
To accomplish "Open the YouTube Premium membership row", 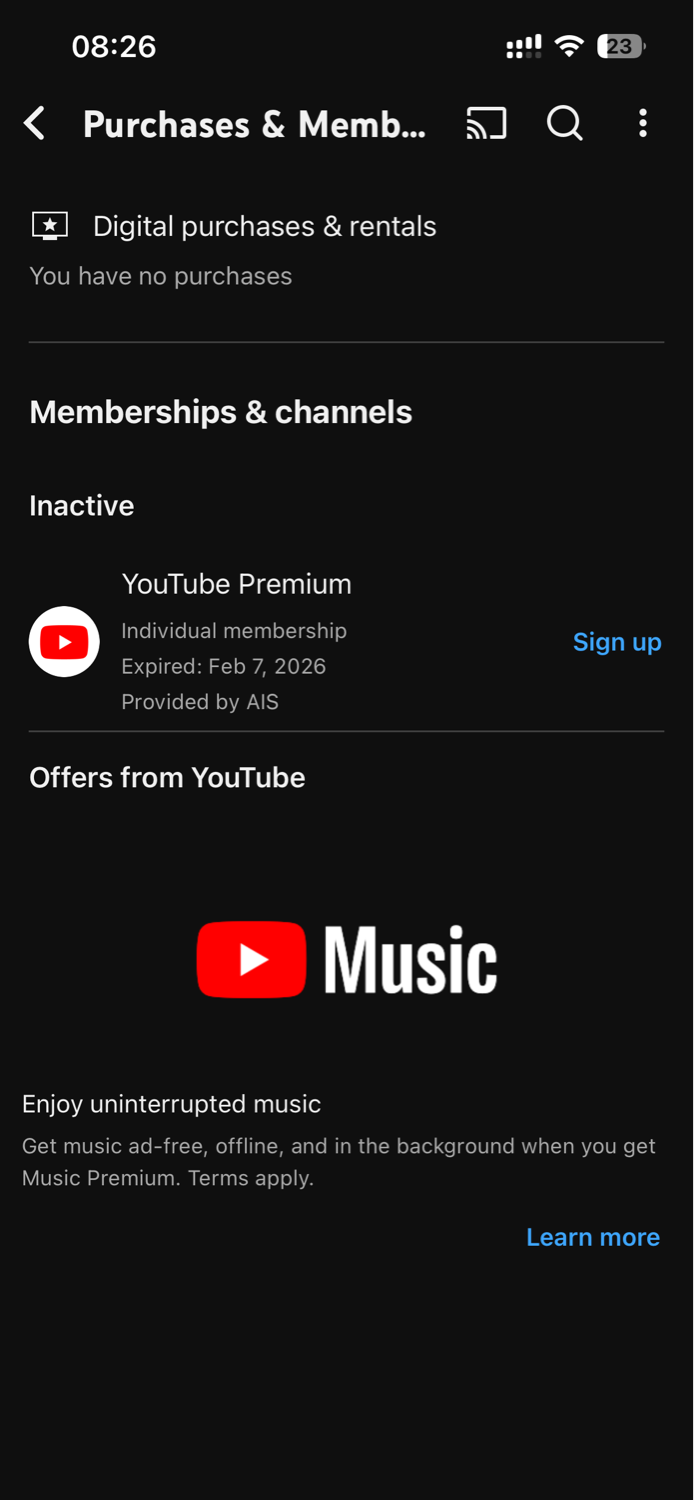I will tap(346, 642).
